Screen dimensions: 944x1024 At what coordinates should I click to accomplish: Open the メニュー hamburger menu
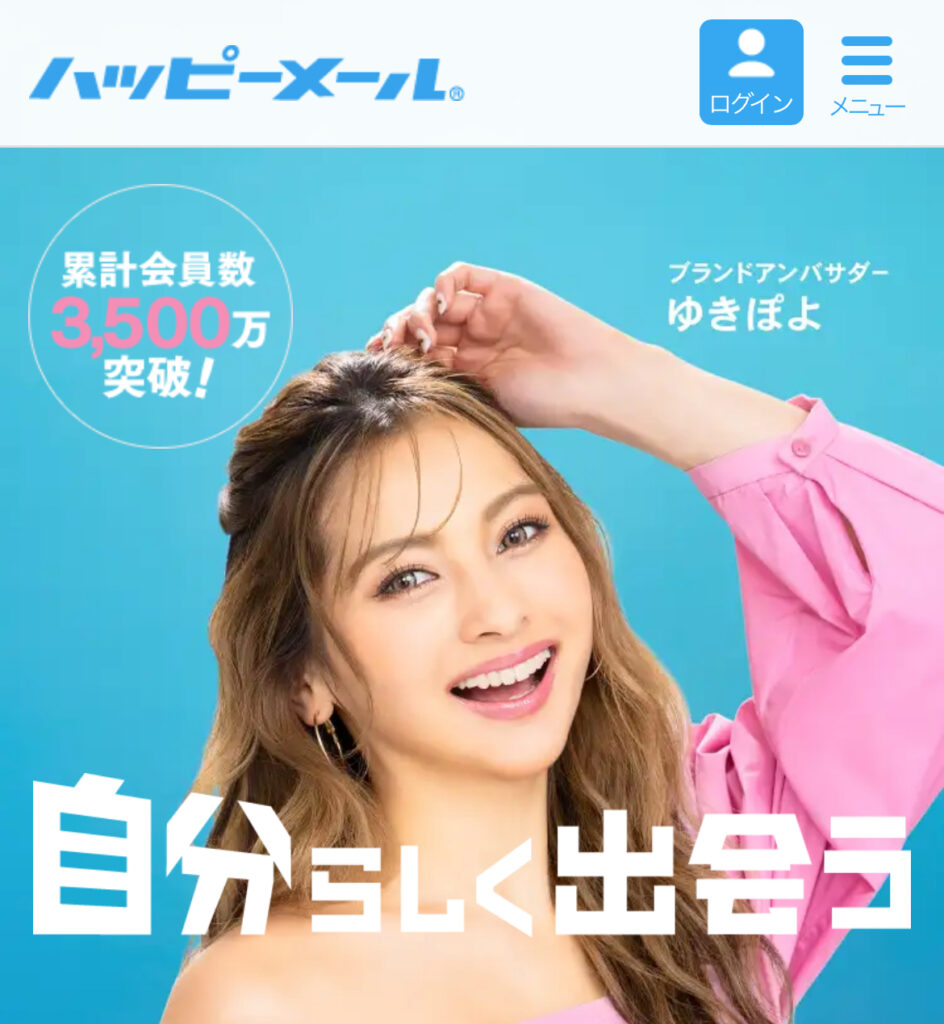867,74
